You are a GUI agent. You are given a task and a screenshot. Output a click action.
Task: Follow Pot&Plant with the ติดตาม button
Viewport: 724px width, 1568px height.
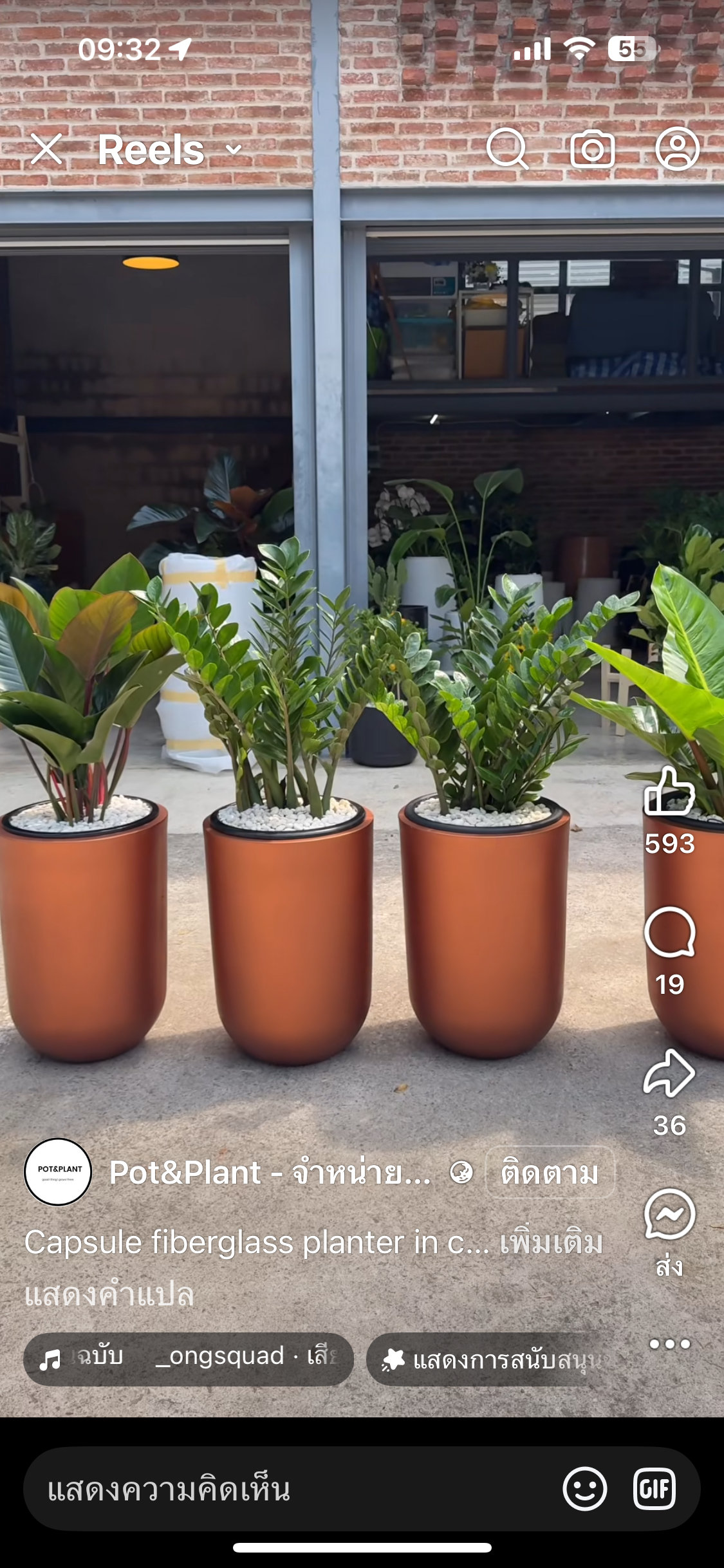550,1172
